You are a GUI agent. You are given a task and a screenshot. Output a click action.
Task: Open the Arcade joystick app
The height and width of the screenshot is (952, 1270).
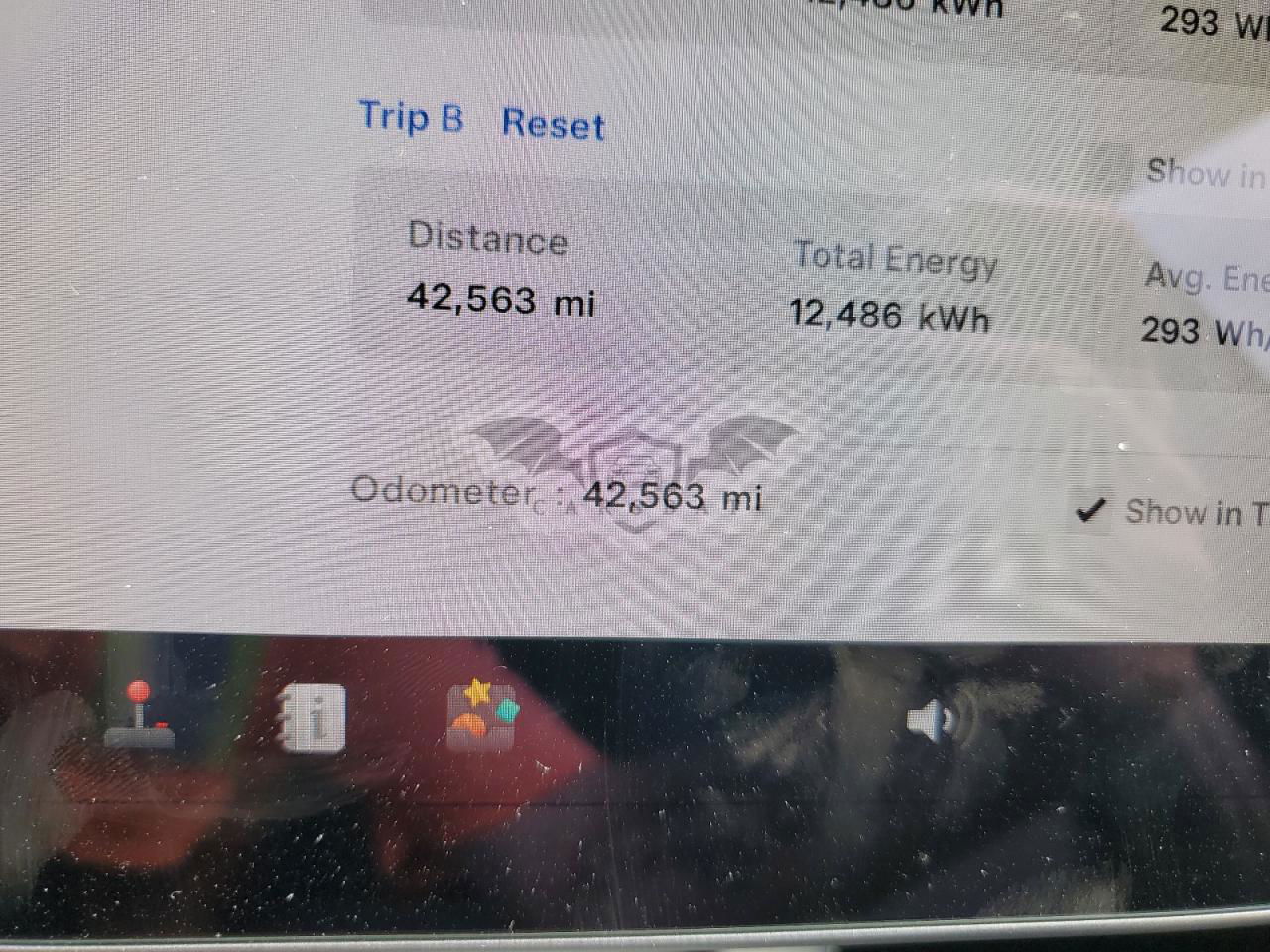(x=141, y=716)
